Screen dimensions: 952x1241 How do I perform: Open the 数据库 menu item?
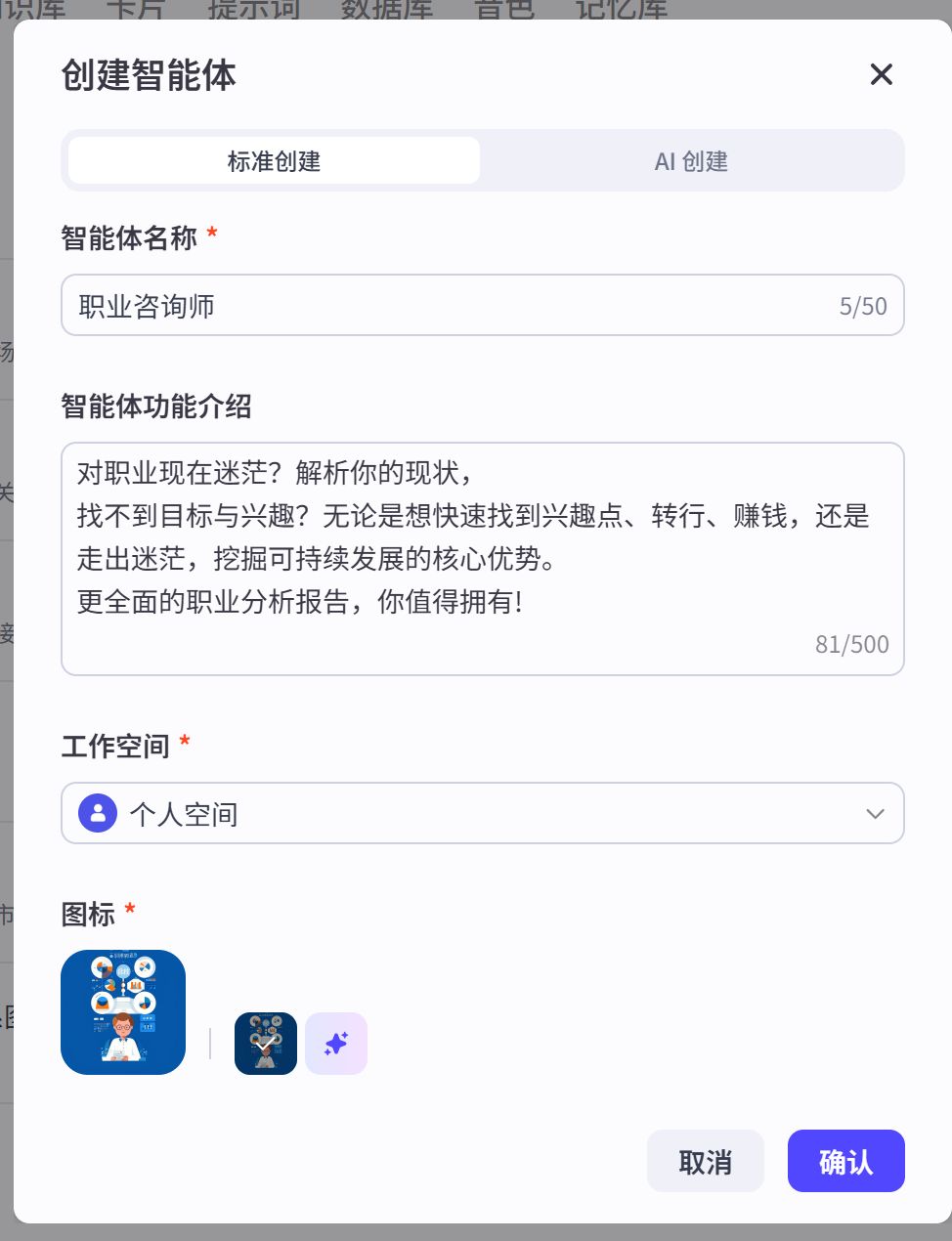(x=387, y=10)
